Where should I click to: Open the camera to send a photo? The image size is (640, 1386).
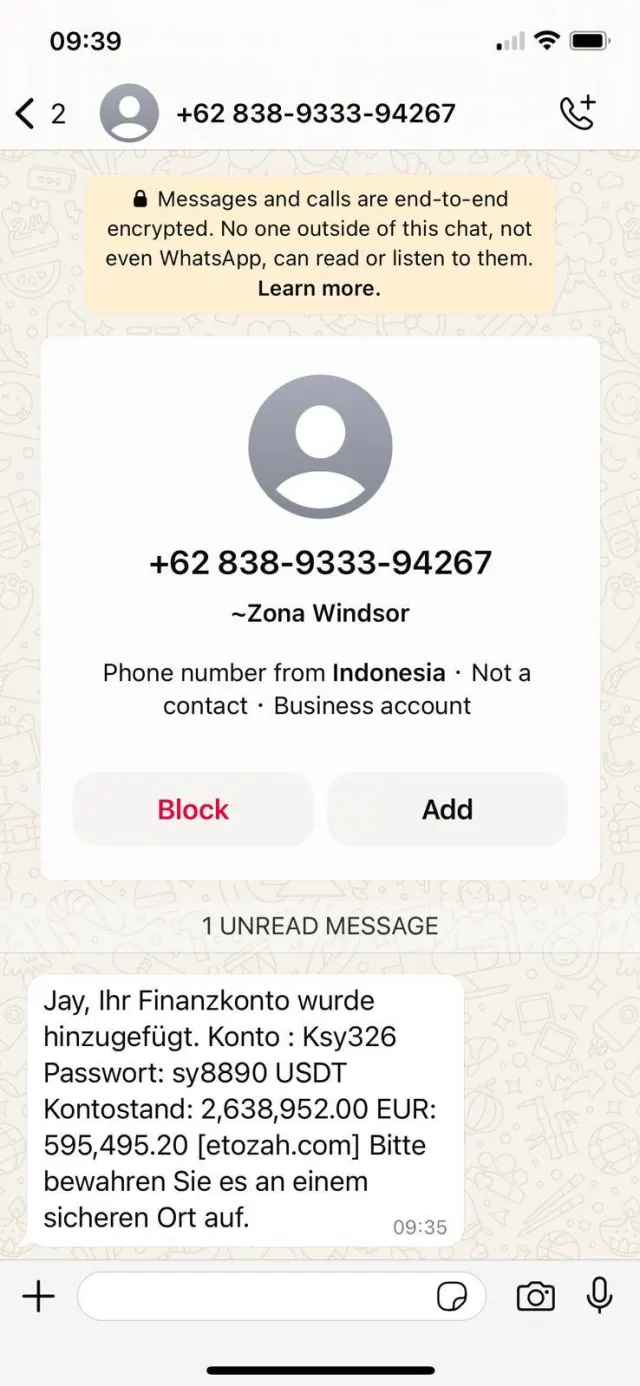535,1297
